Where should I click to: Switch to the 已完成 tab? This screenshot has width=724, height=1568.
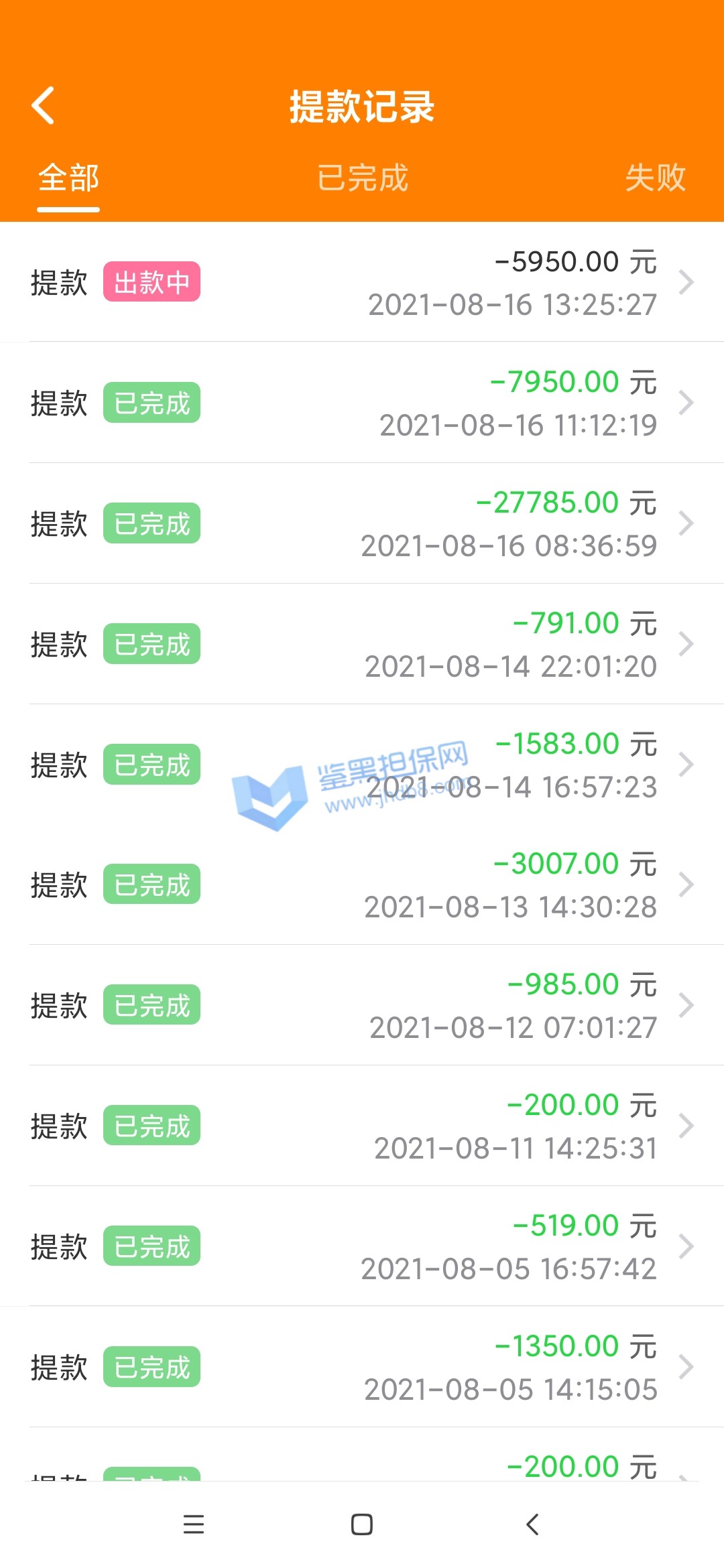click(x=362, y=178)
